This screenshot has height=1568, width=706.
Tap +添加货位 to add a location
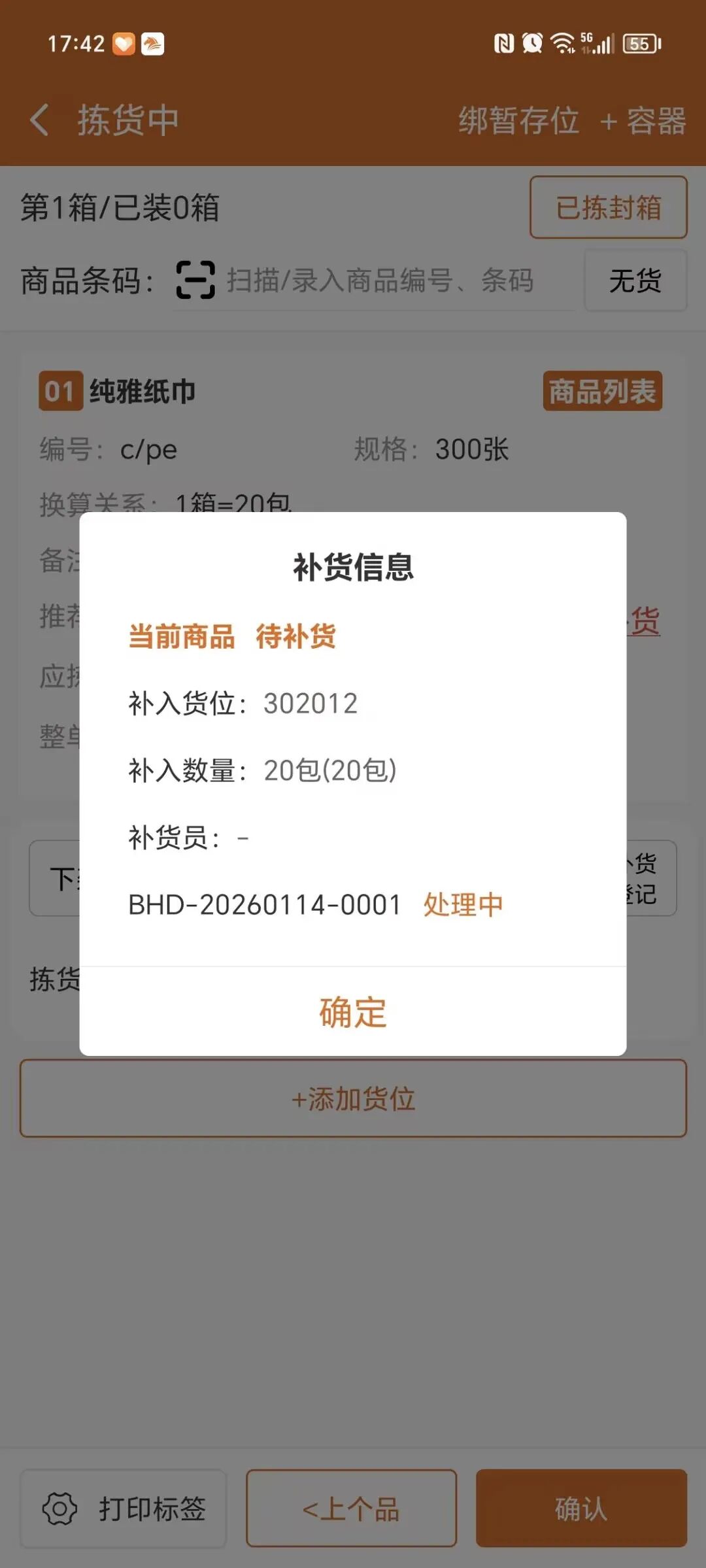tap(353, 1099)
